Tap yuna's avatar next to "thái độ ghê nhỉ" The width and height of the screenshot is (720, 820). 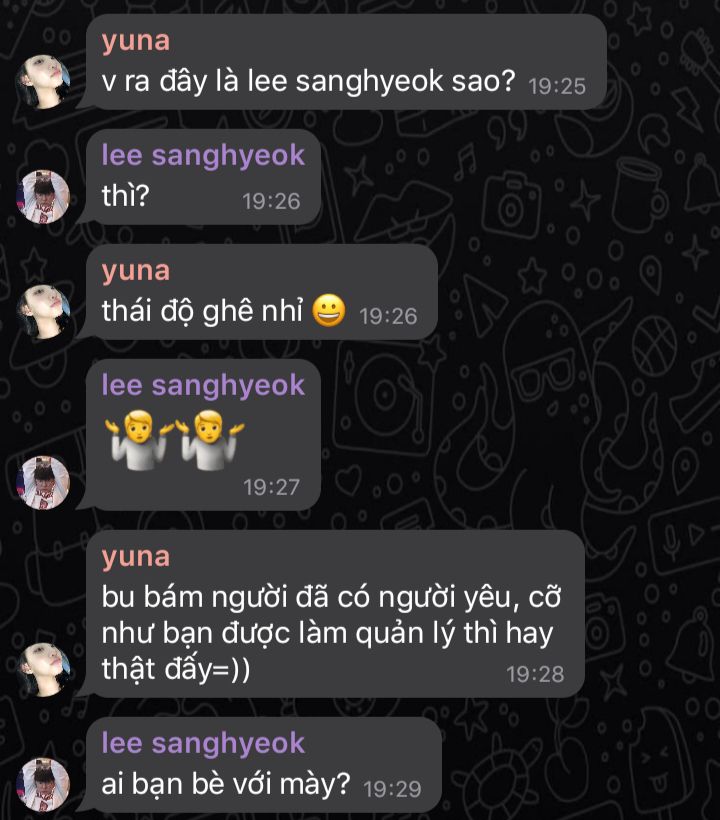[x=45, y=310]
